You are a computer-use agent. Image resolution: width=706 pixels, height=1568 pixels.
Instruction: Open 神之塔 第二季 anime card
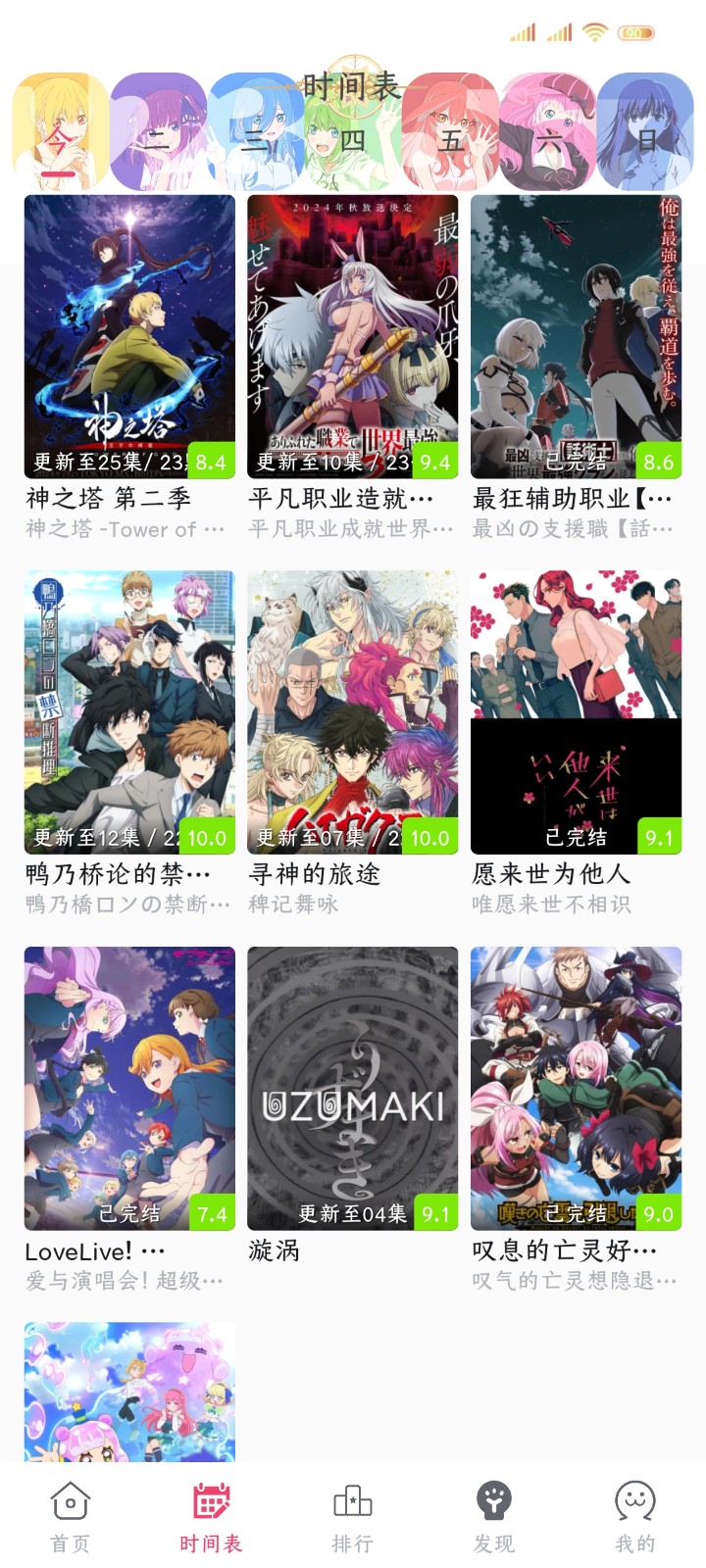(x=129, y=336)
